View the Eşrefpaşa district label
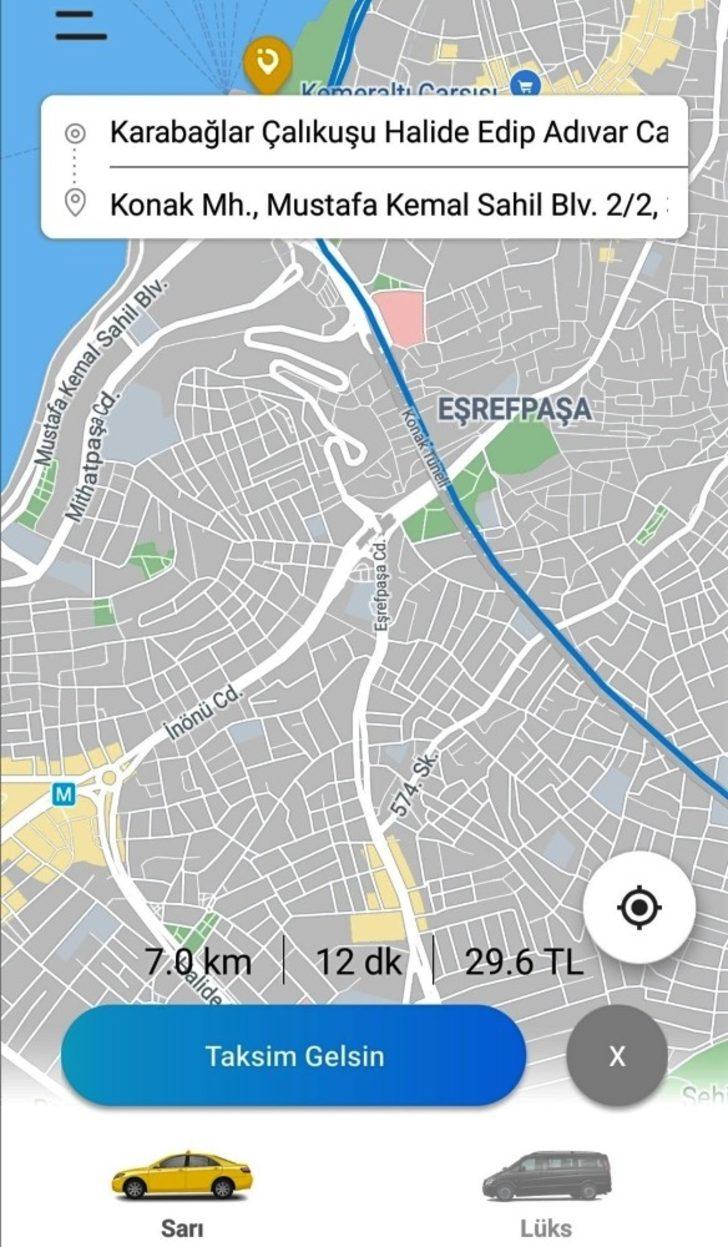 click(516, 408)
